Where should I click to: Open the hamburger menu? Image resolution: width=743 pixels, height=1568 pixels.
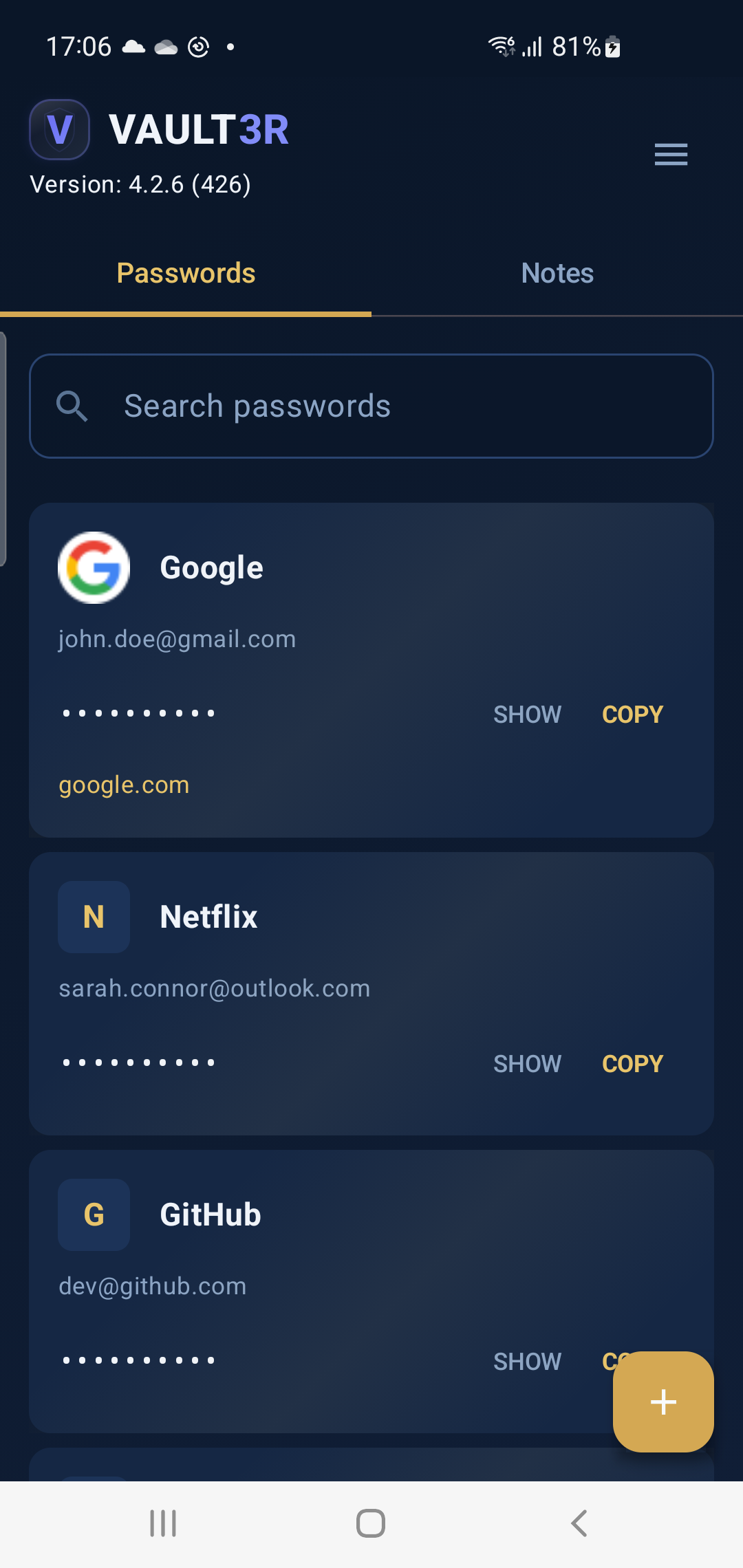click(x=671, y=155)
